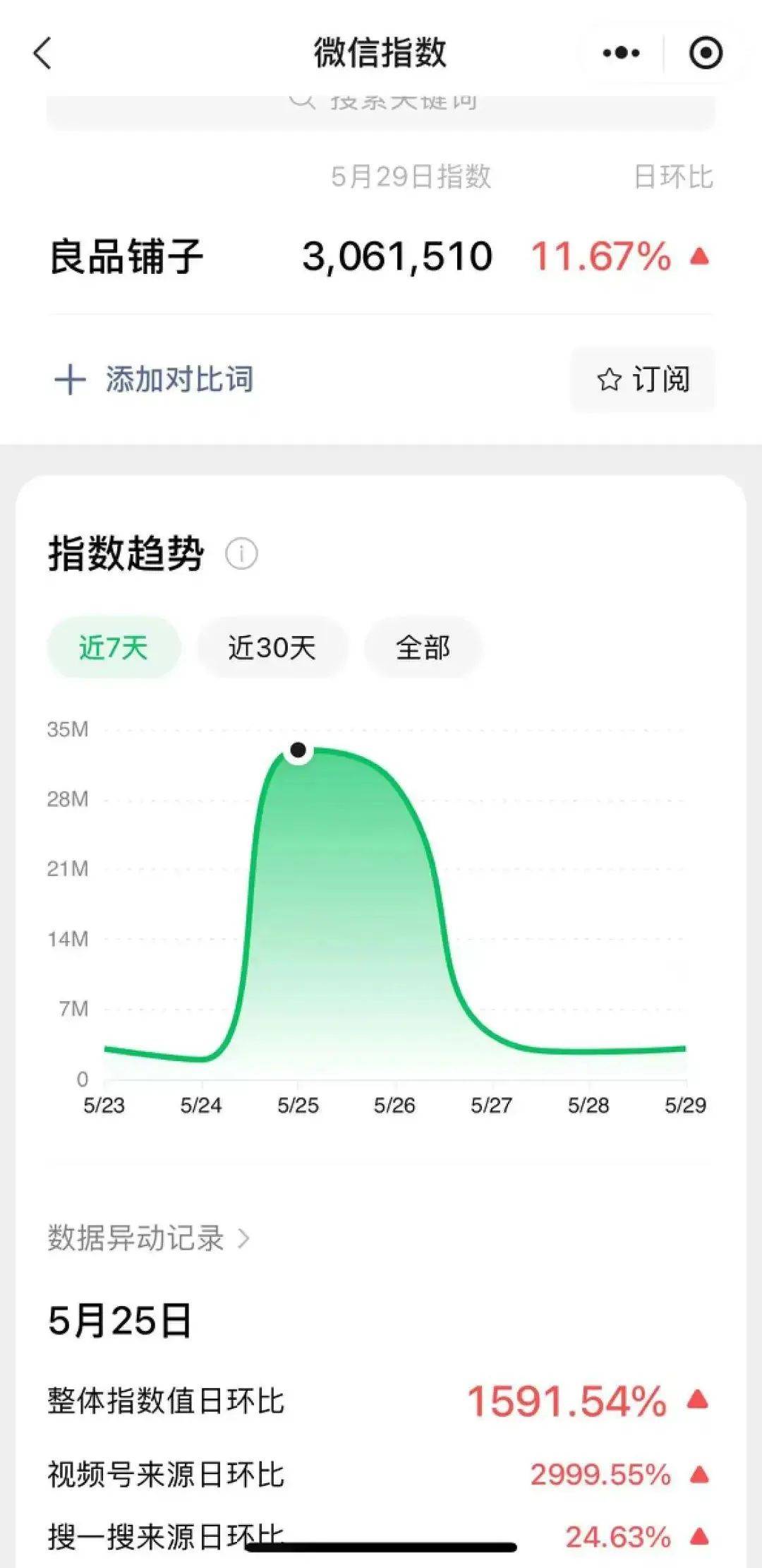This screenshot has width=762, height=1568.
Task: Add a comparison keyword via 添加对比词
Action: [154, 380]
